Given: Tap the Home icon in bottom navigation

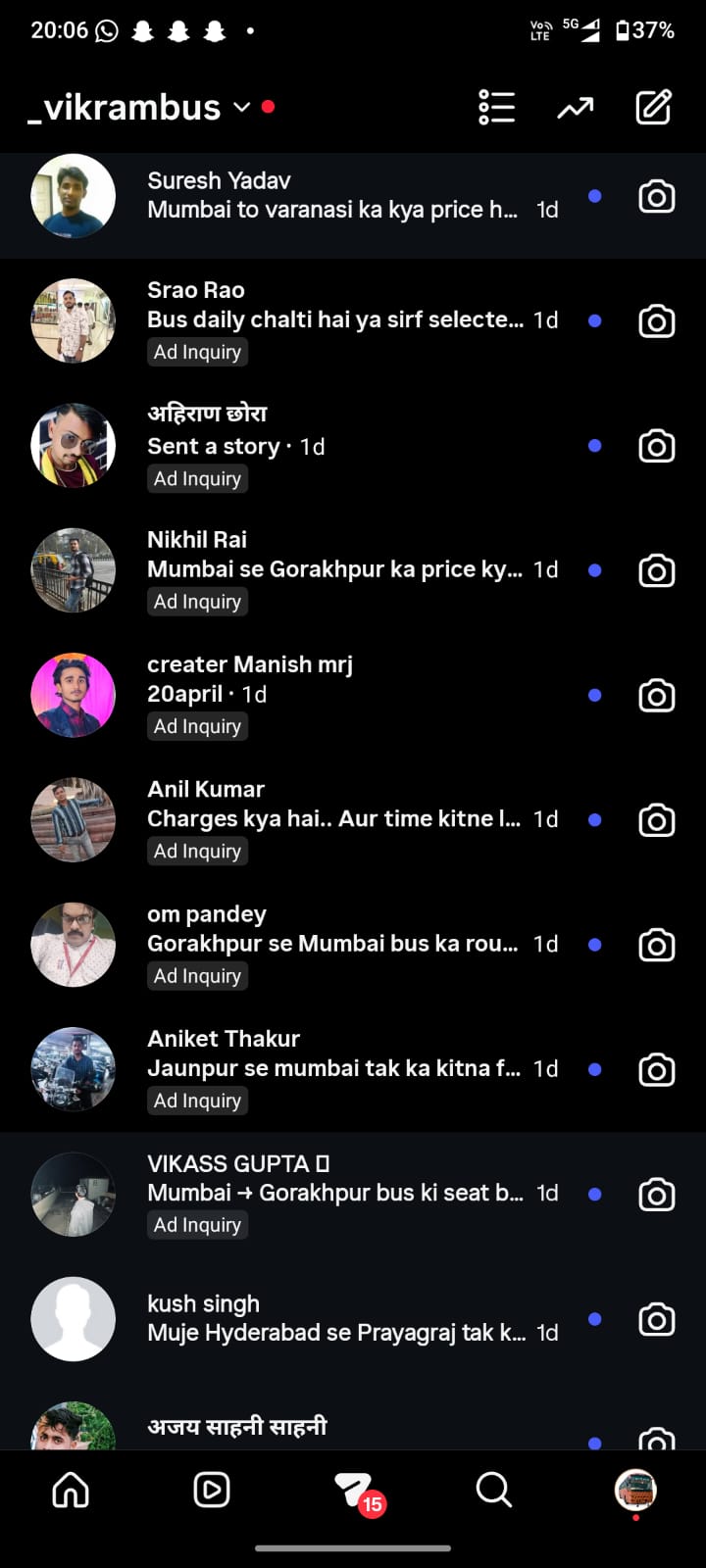Looking at the screenshot, I should coord(70,1490).
